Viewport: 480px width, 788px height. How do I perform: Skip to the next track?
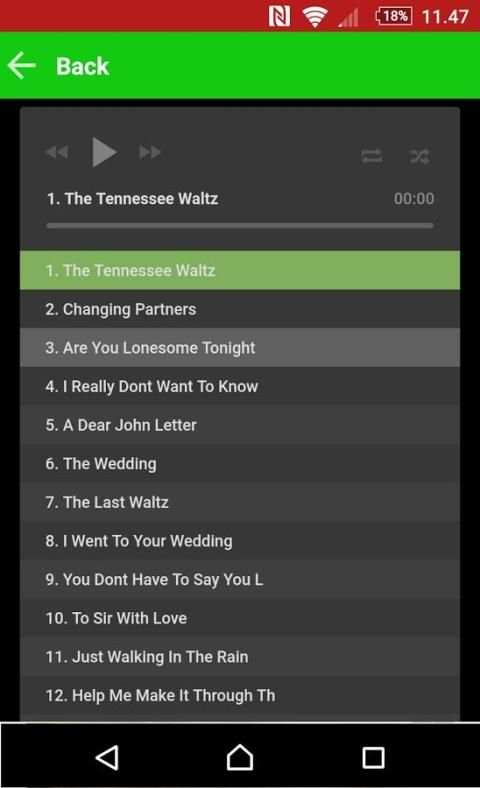(150, 152)
